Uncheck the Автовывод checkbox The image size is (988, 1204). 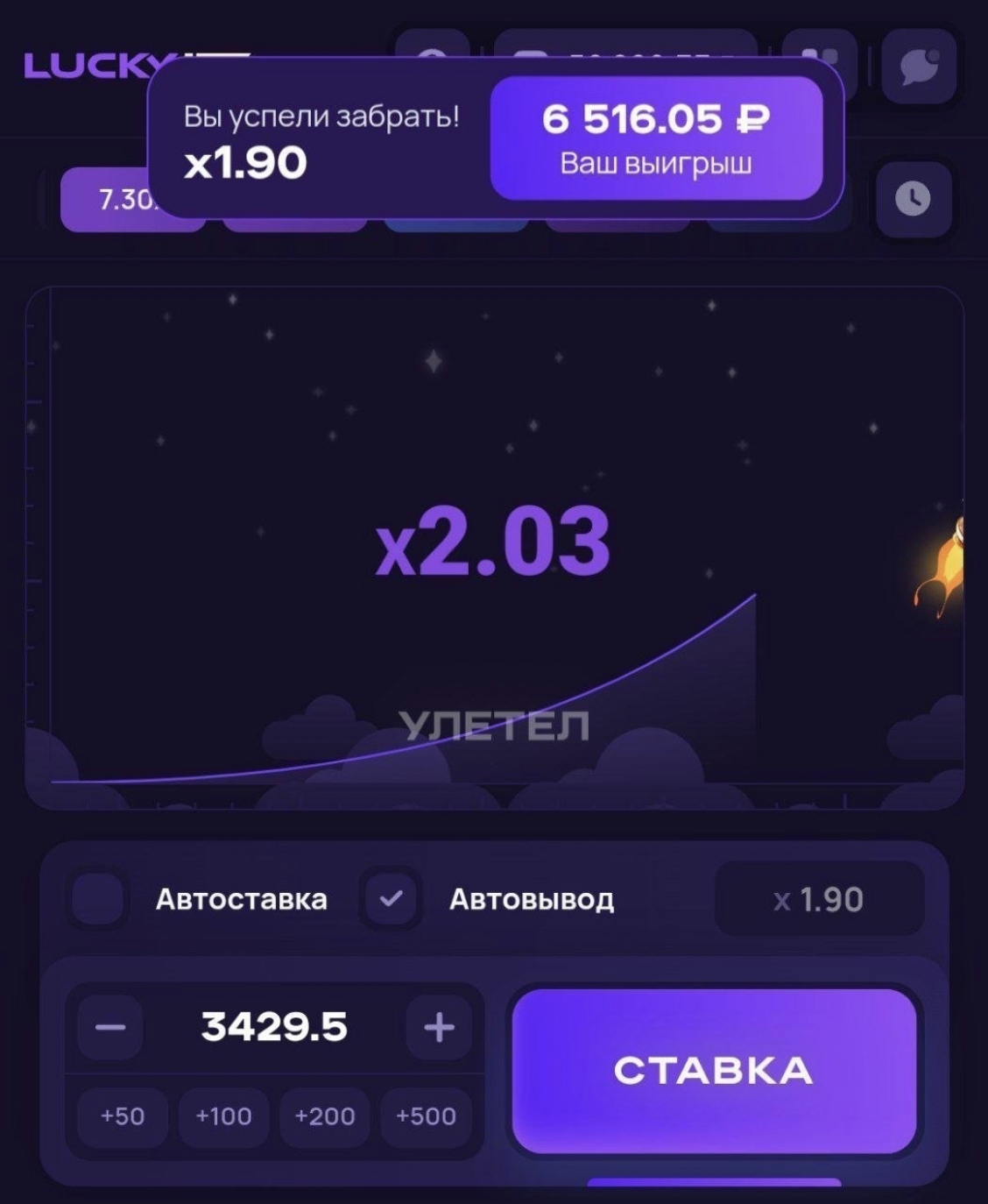click(391, 899)
